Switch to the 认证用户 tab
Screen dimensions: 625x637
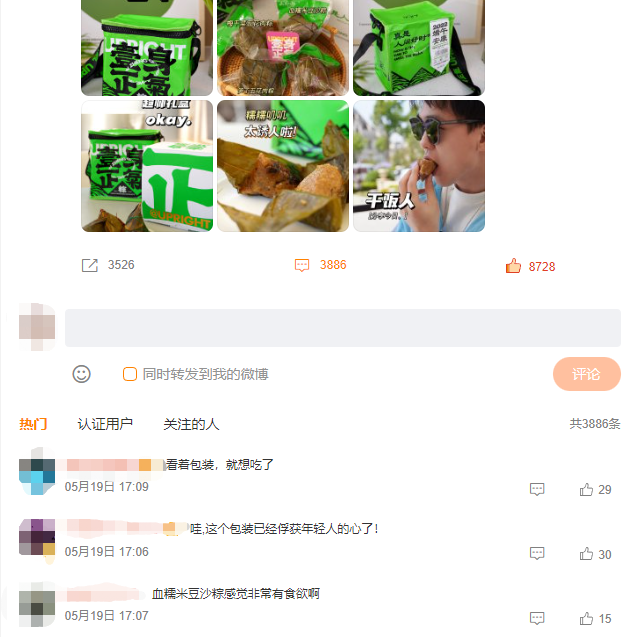click(x=105, y=424)
